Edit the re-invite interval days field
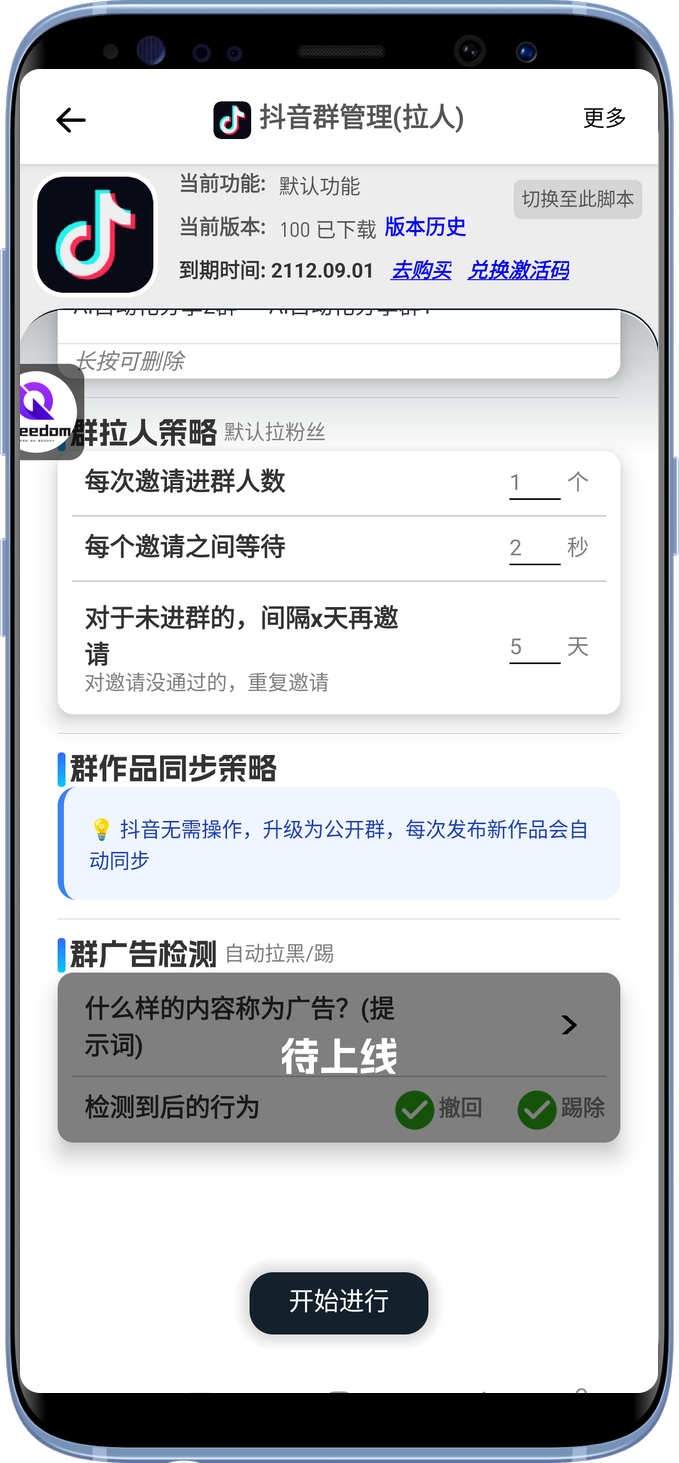Image resolution: width=679 pixels, height=1463 pixels. click(x=534, y=647)
